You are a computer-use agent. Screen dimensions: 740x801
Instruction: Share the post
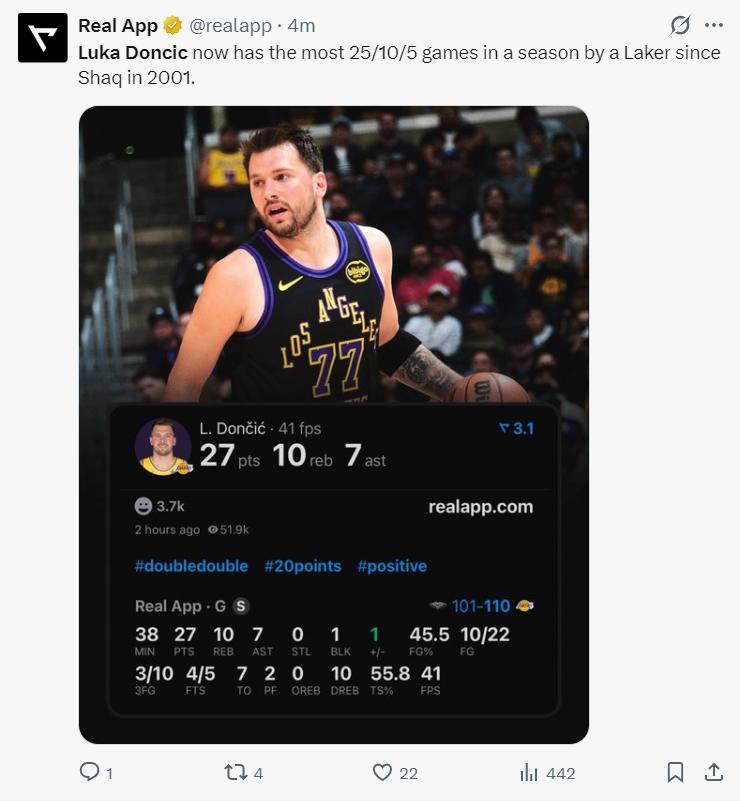tap(714, 772)
